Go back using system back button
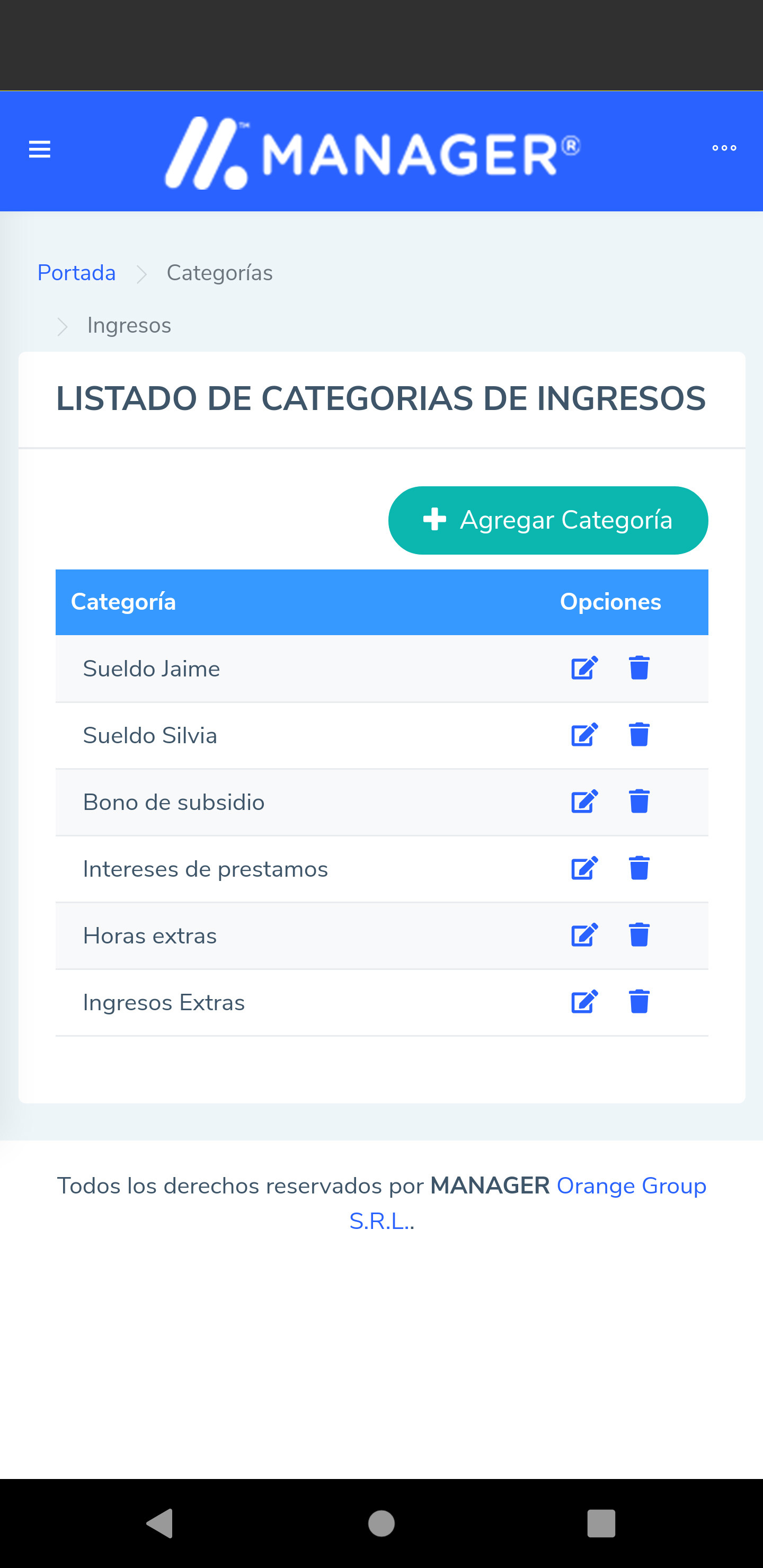763x1568 pixels. (x=160, y=1524)
